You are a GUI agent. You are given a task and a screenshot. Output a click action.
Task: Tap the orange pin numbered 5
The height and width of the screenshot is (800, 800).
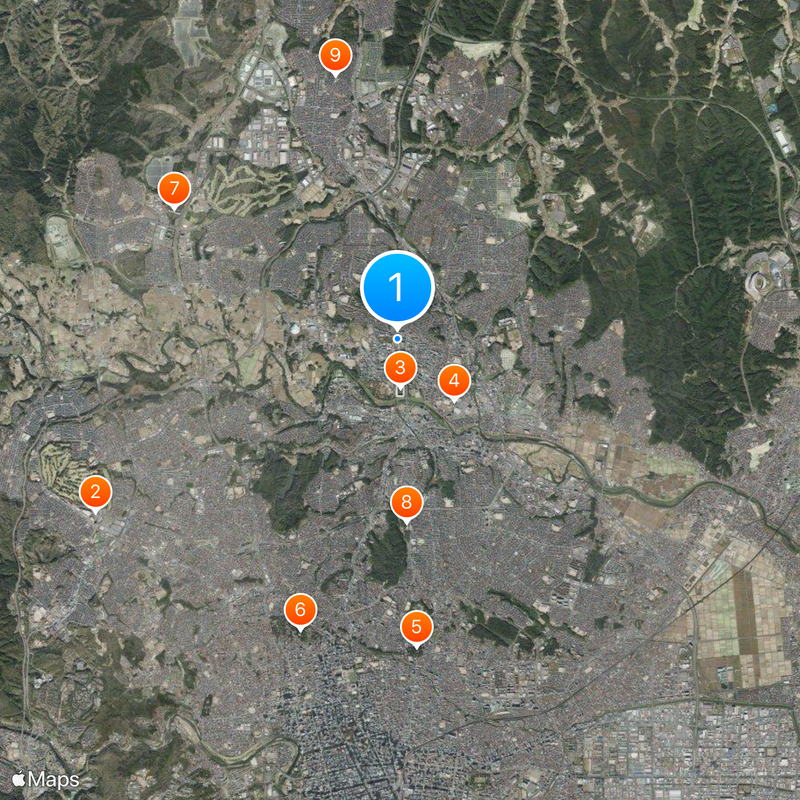[x=416, y=627]
